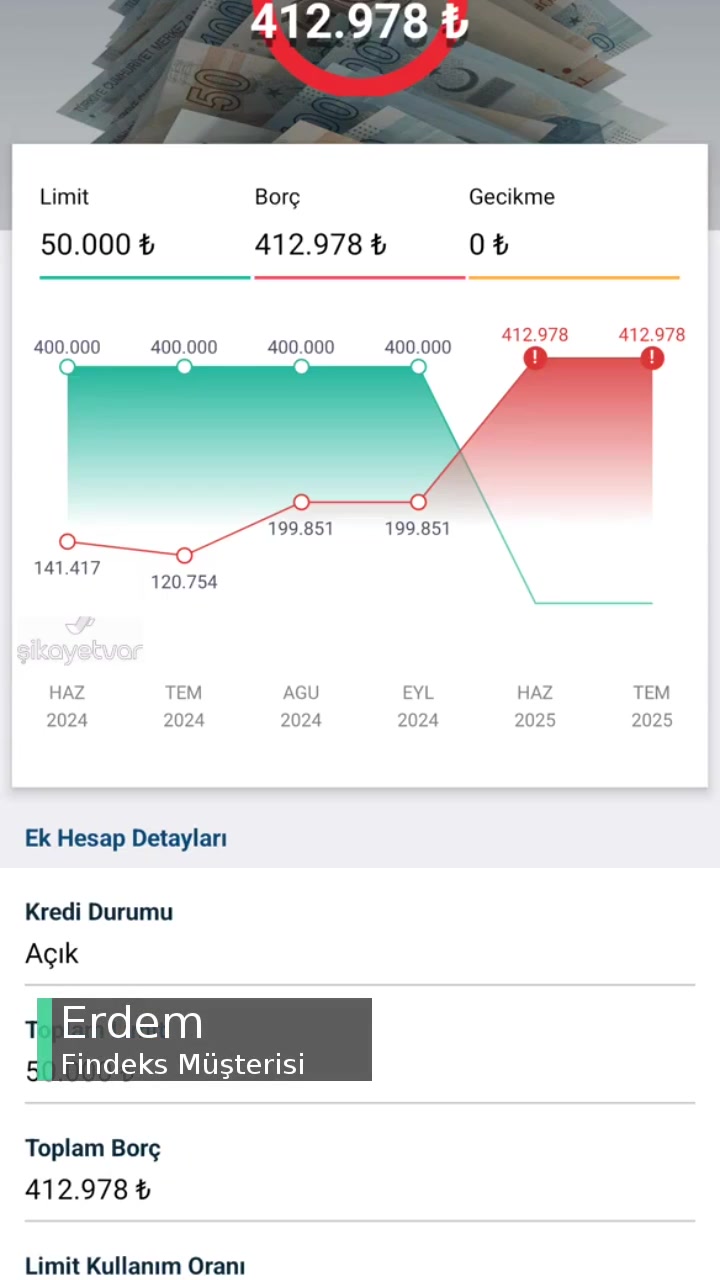Select the 199.851 point above AGU 2024
The image size is (720, 1280).
pyautogui.click(x=301, y=502)
